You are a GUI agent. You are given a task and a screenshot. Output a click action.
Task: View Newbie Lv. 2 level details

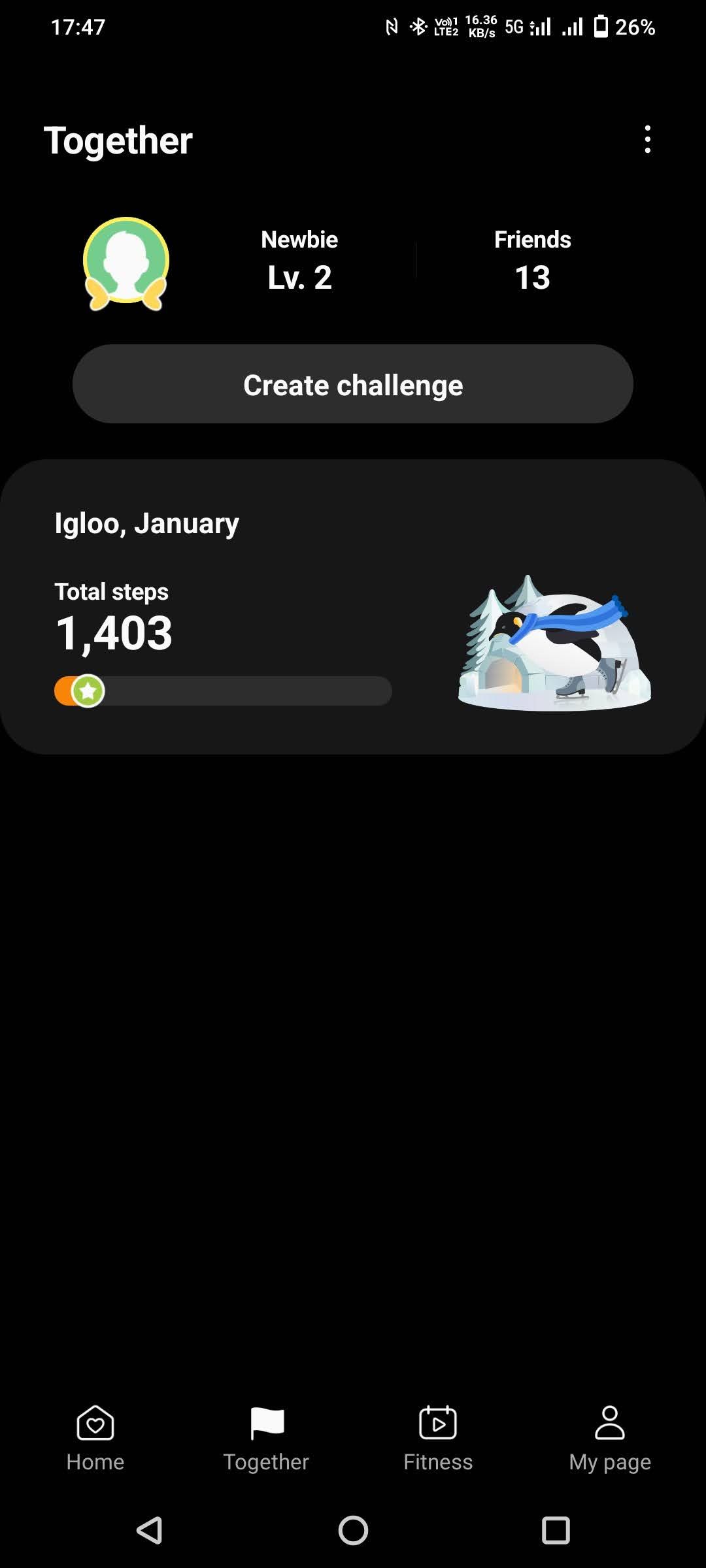299,260
